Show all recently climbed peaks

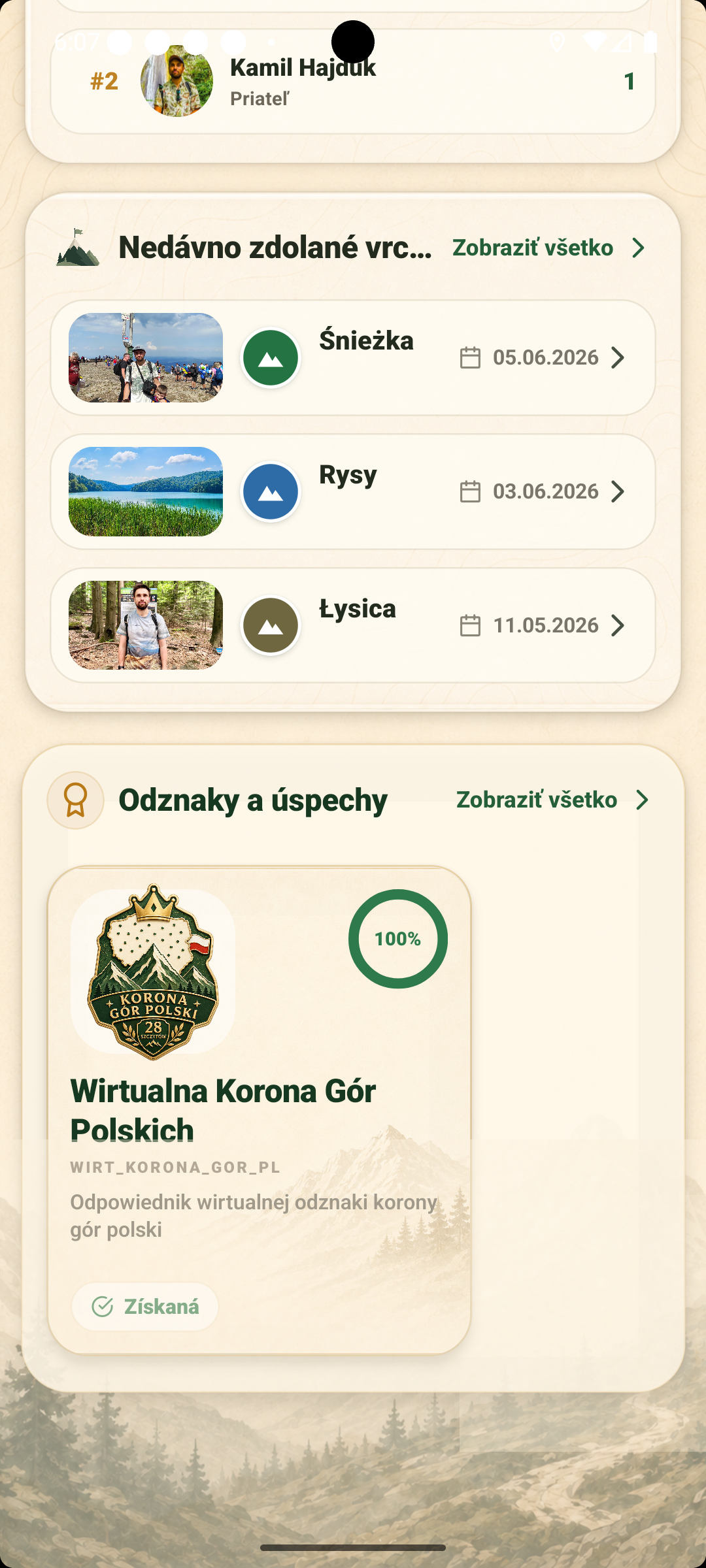click(x=548, y=248)
